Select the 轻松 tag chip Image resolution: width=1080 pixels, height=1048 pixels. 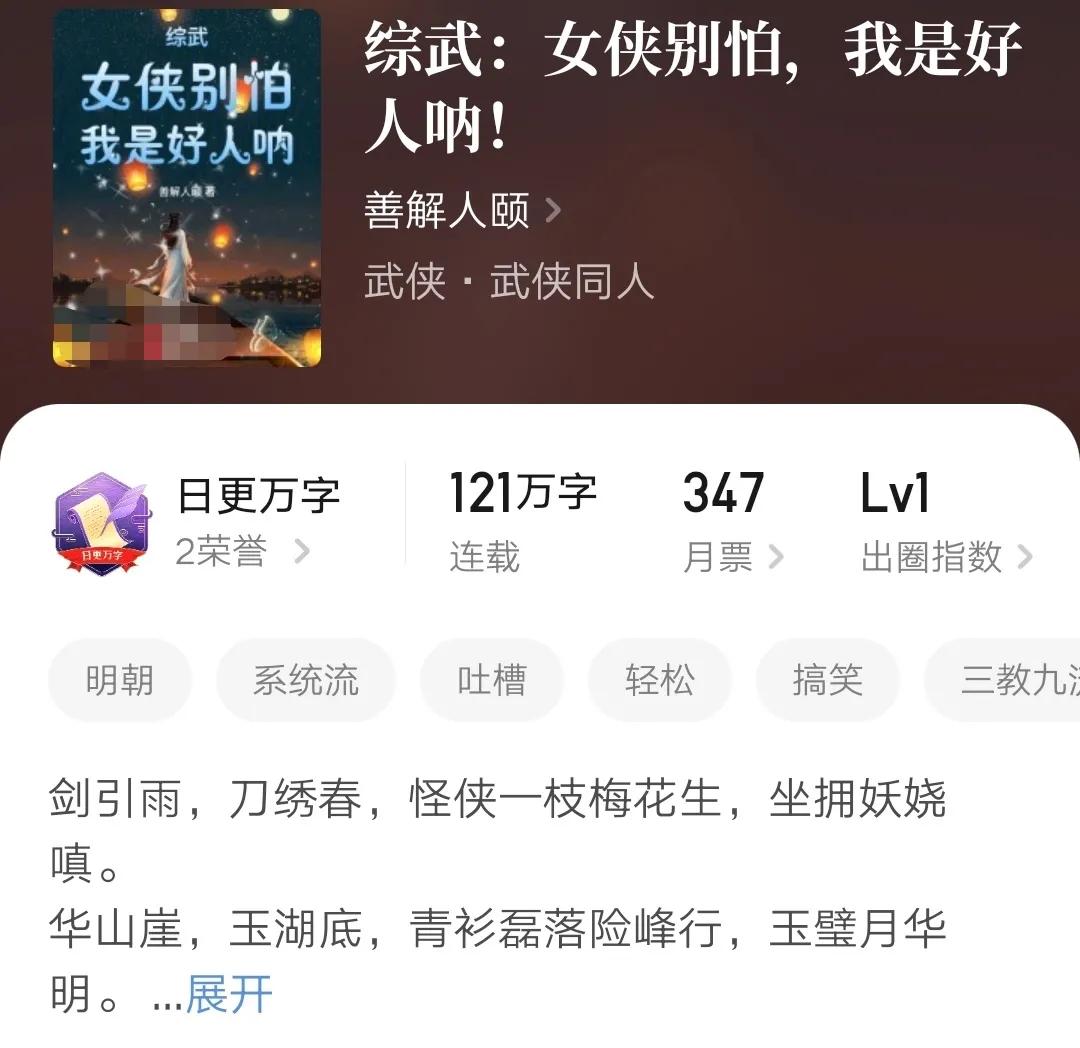(x=659, y=681)
